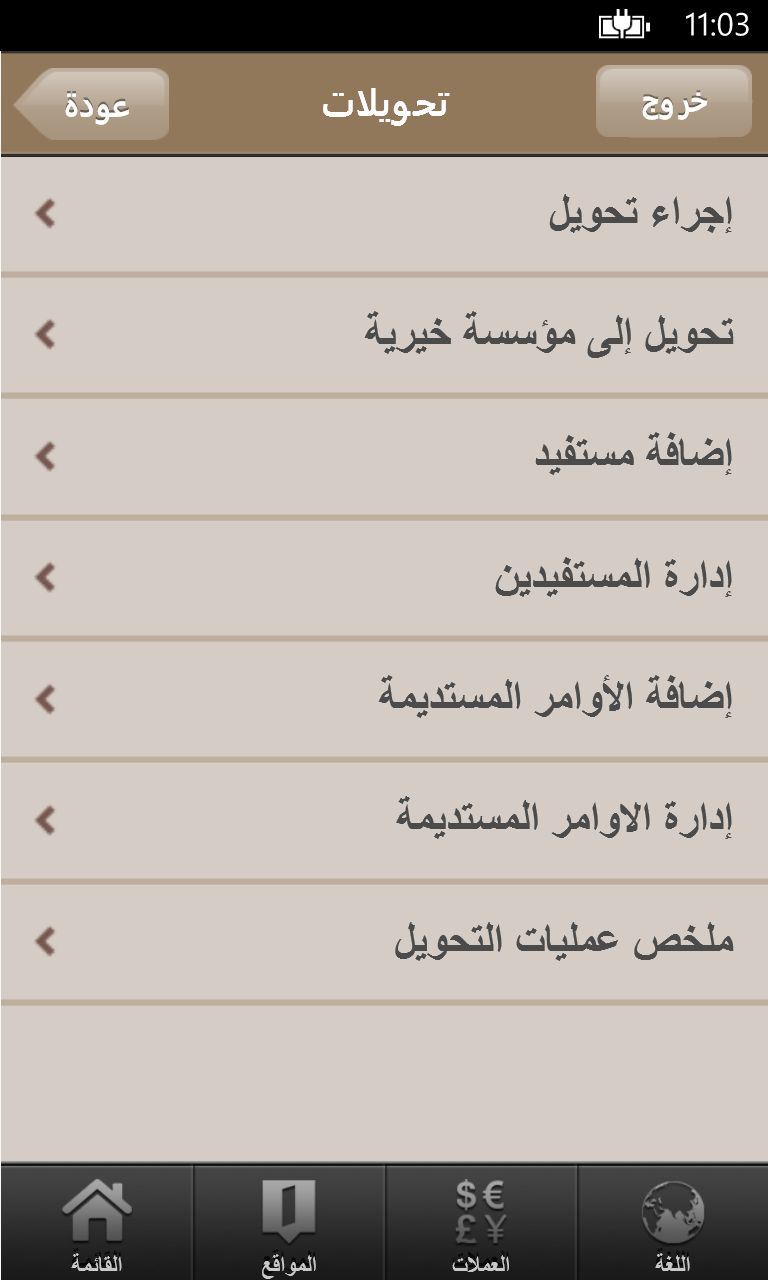This screenshot has height=1280, width=768.
Task: Open the اللغة language tab
Action: [x=673, y=1223]
